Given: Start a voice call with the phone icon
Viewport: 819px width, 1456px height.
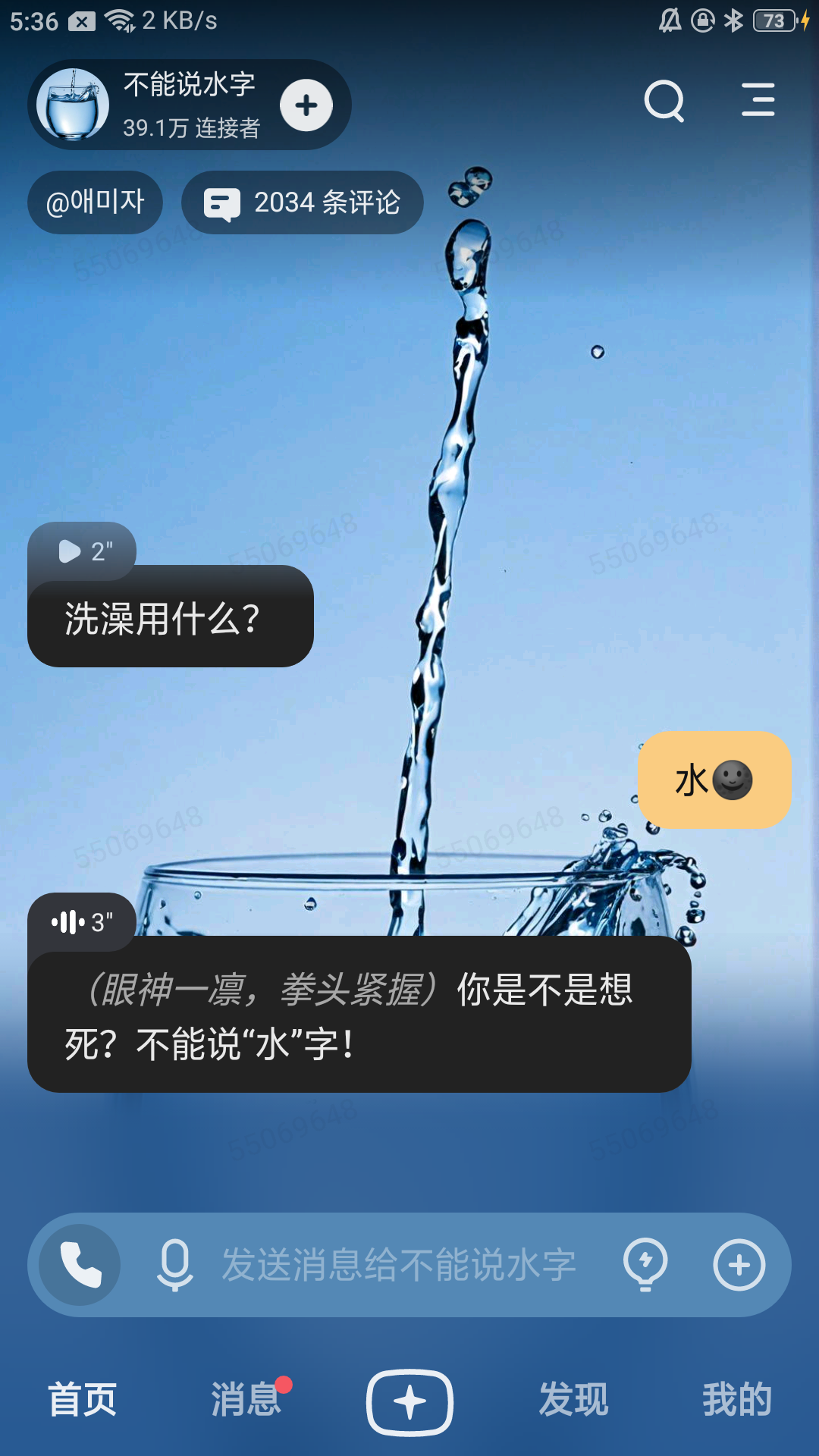Looking at the screenshot, I should pyautogui.click(x=80, y=1265).
